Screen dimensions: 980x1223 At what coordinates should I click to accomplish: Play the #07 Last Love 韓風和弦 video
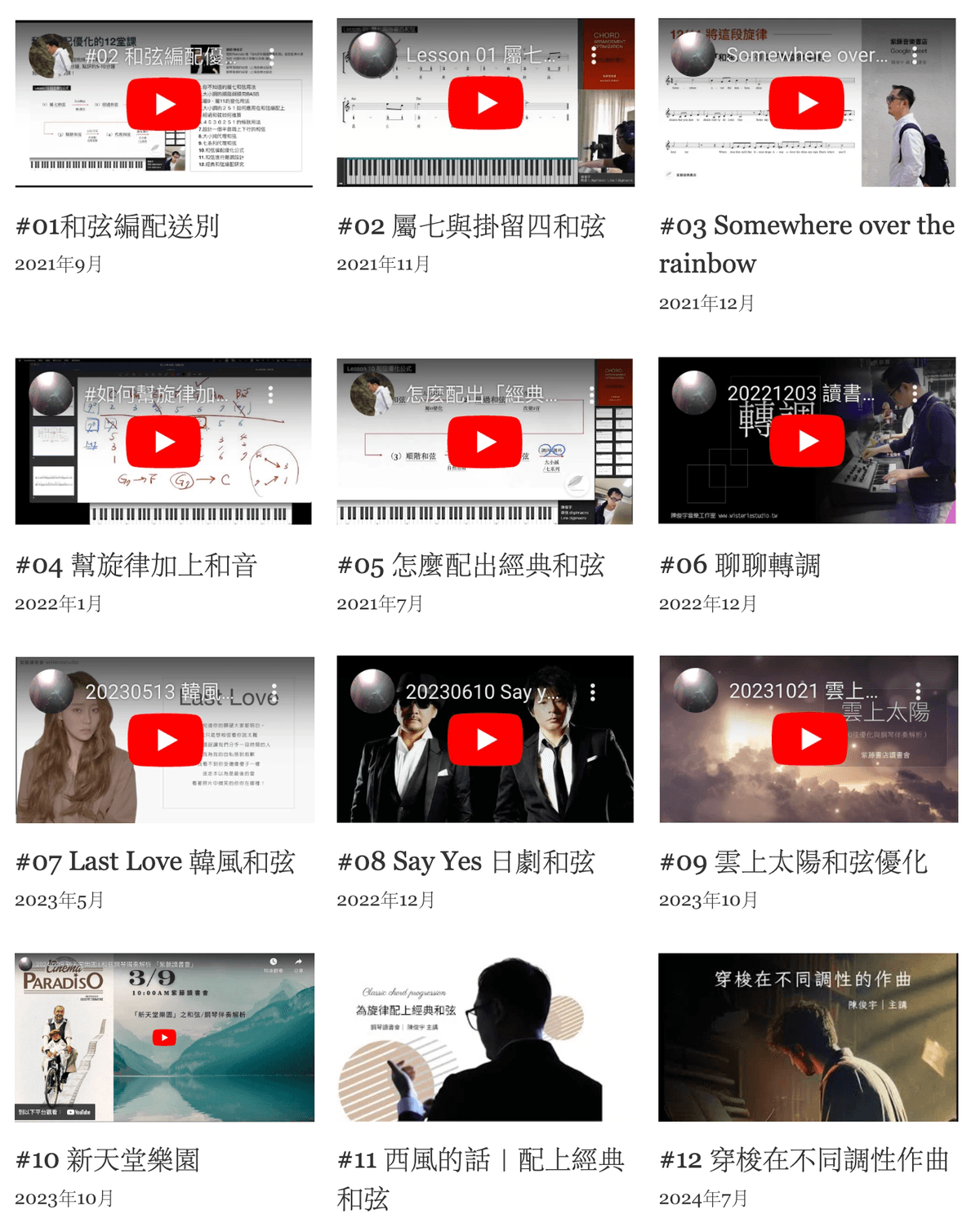click(x=166, y=740)
